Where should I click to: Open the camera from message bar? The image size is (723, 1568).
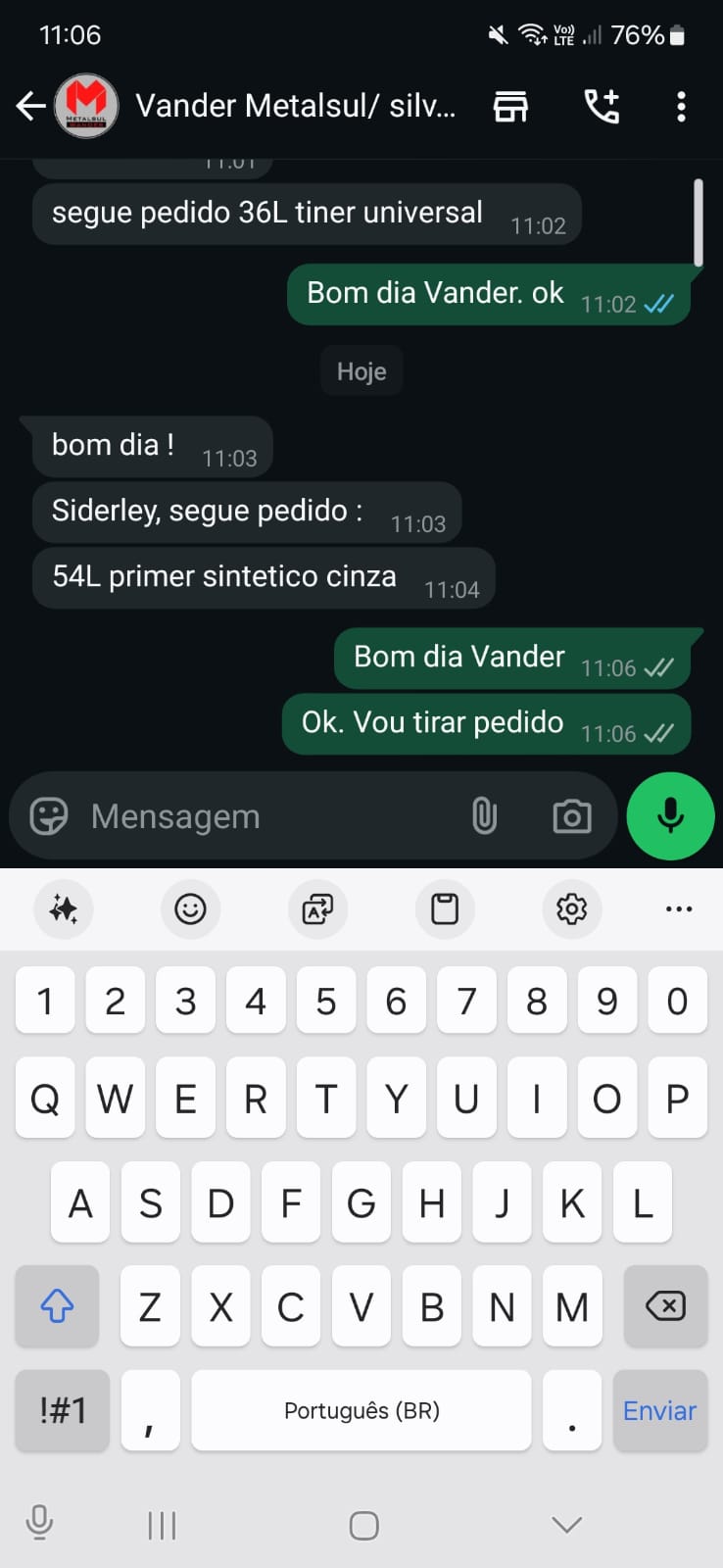pos(572,816)
